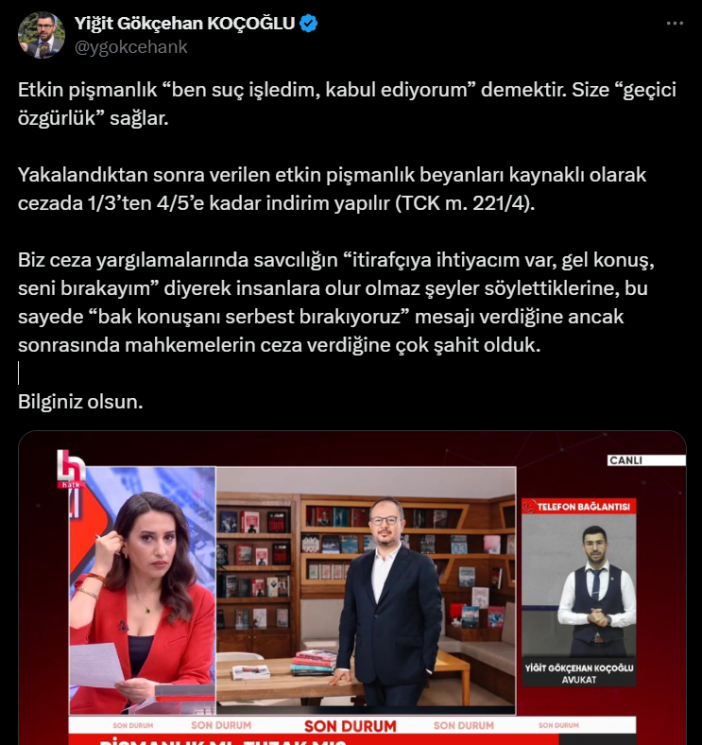Open the @ygokcehank profile handle
The image size is (702, 745).
(x=131, y=46)
